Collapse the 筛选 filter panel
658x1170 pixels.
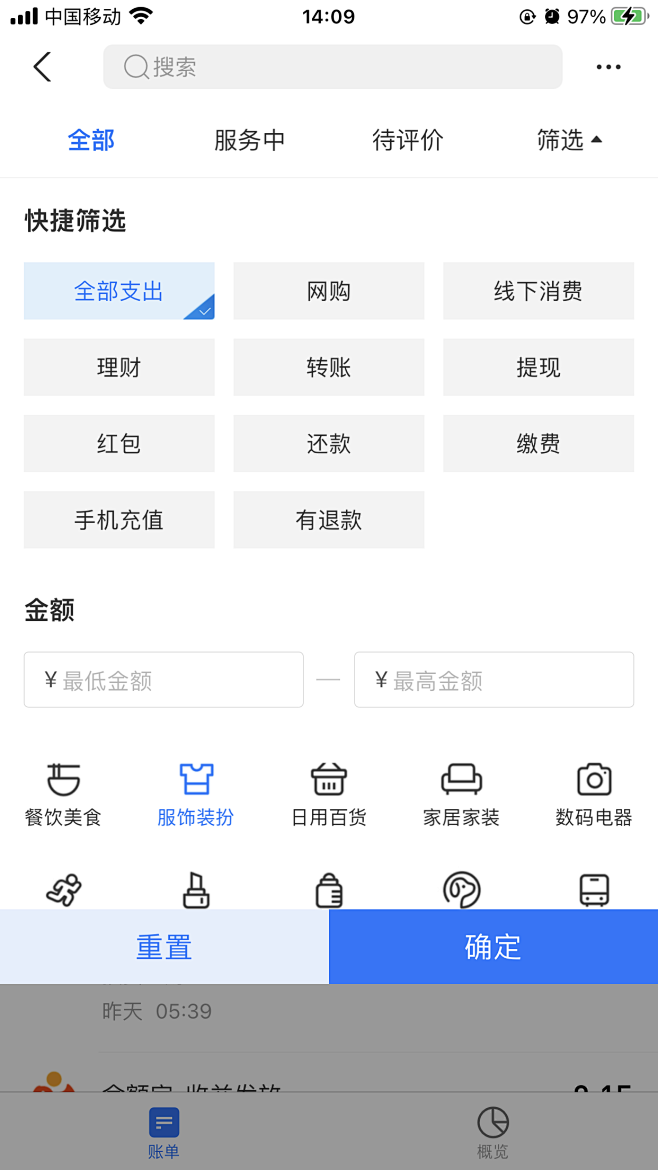(x=569, y=140)
